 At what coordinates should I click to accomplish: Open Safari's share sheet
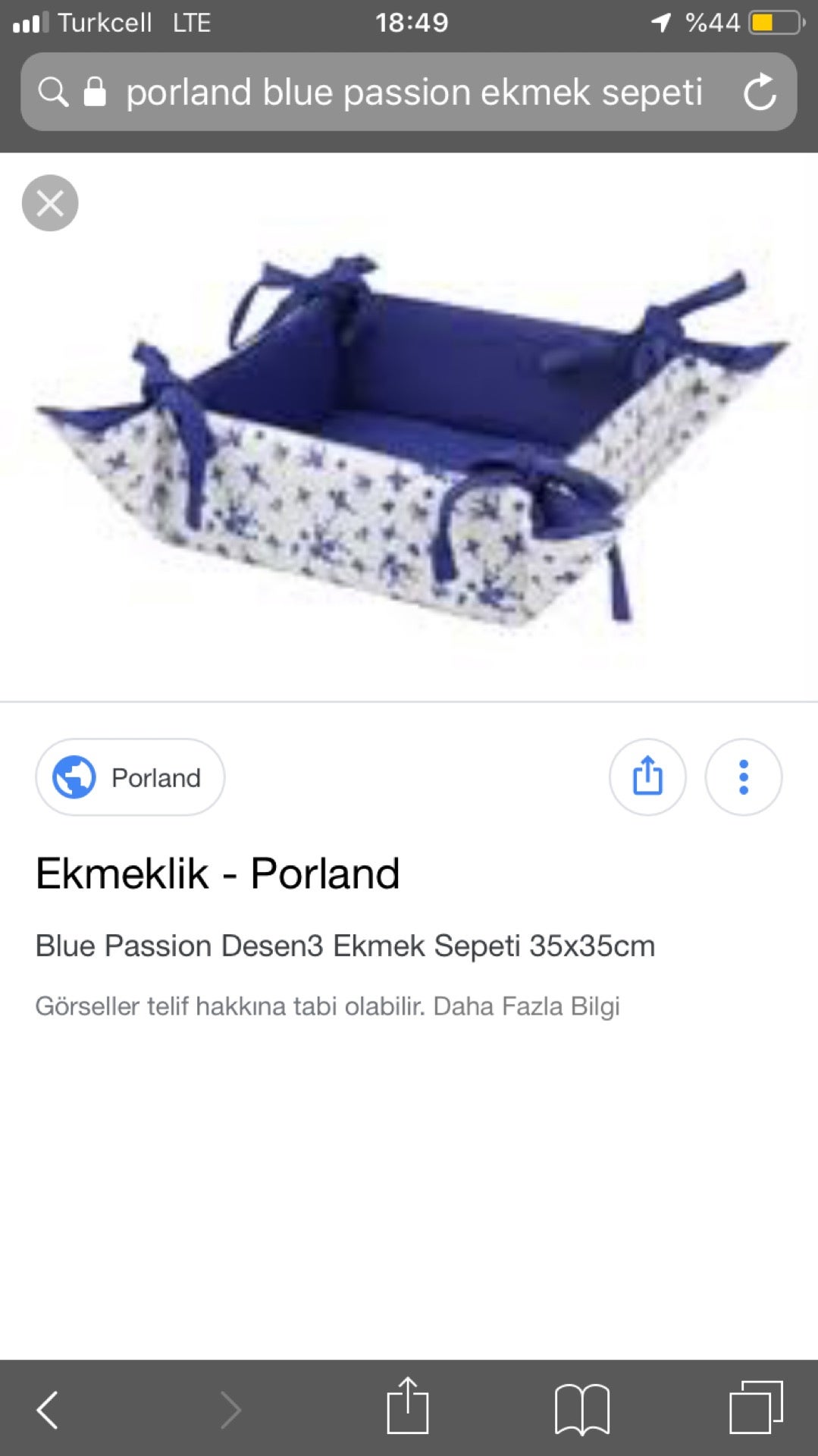tap(408, 1405)
